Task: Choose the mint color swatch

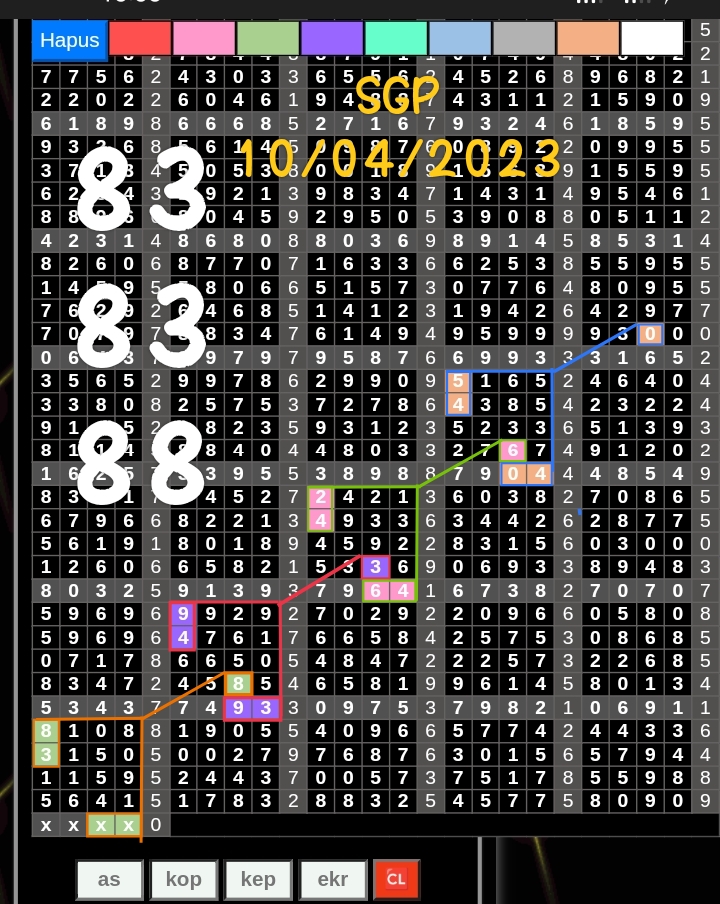Action: coord(396,38)
